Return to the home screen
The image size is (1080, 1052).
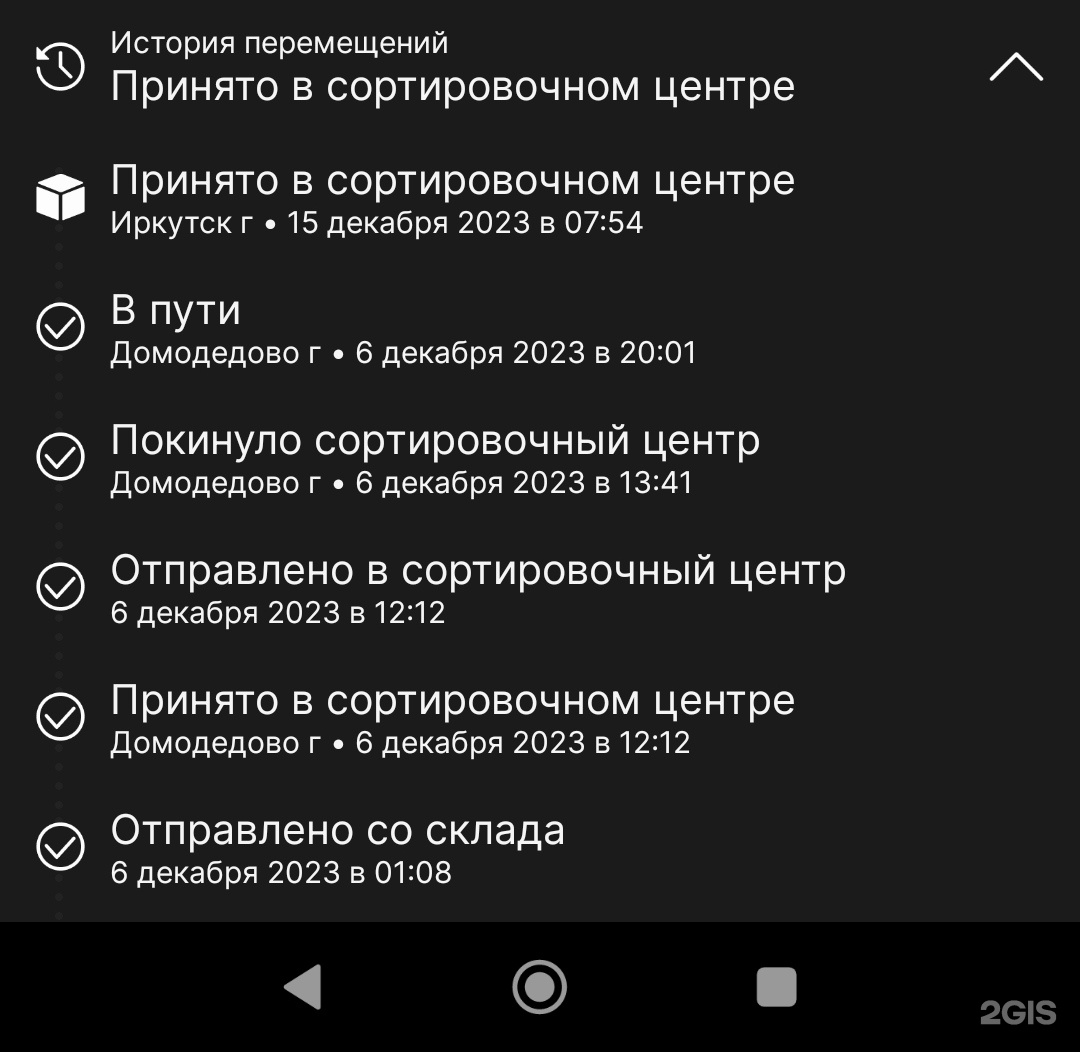[x=540, y=987]
